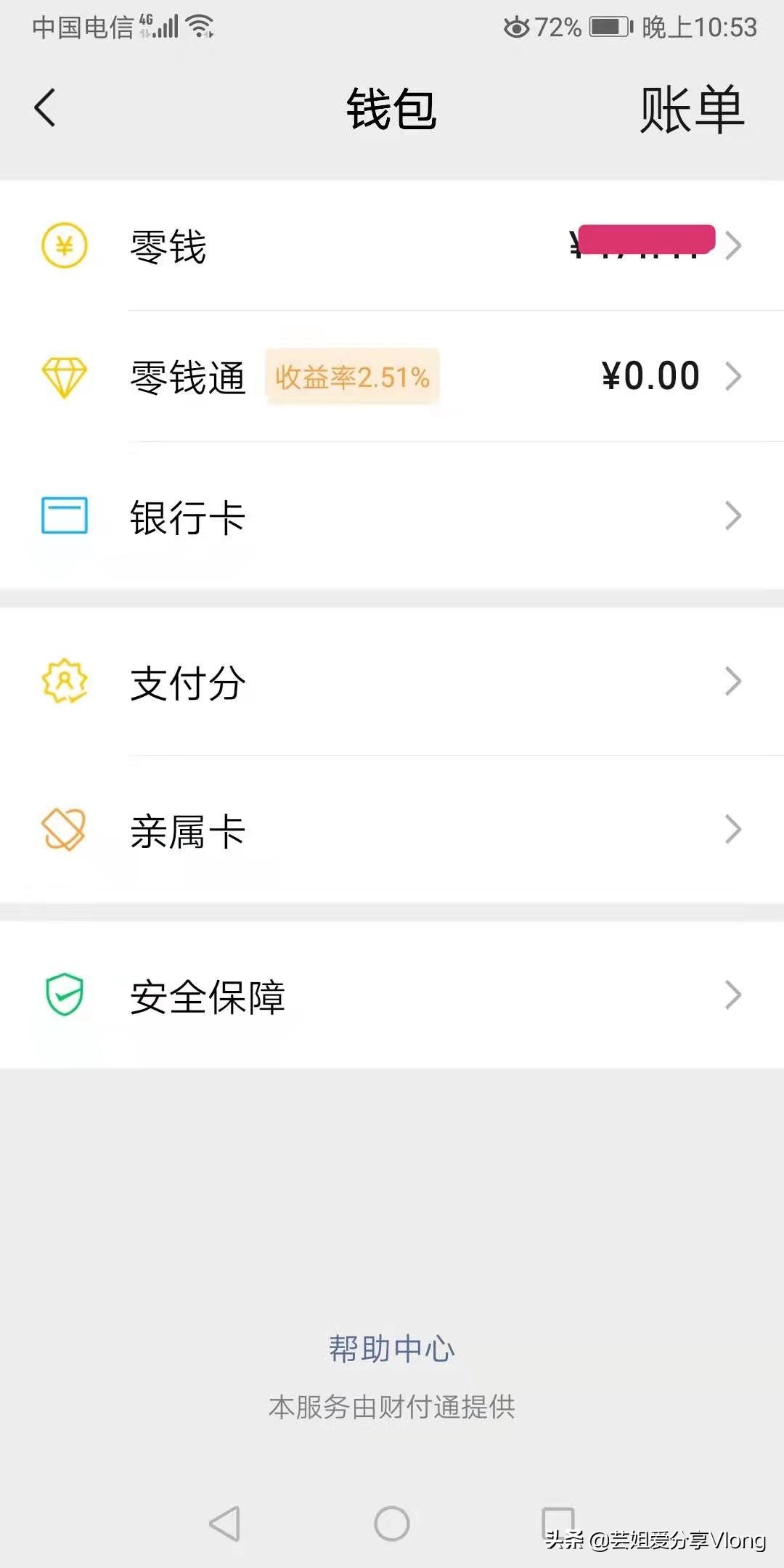Open the 零钱 balance row

(x=392, y=246)
